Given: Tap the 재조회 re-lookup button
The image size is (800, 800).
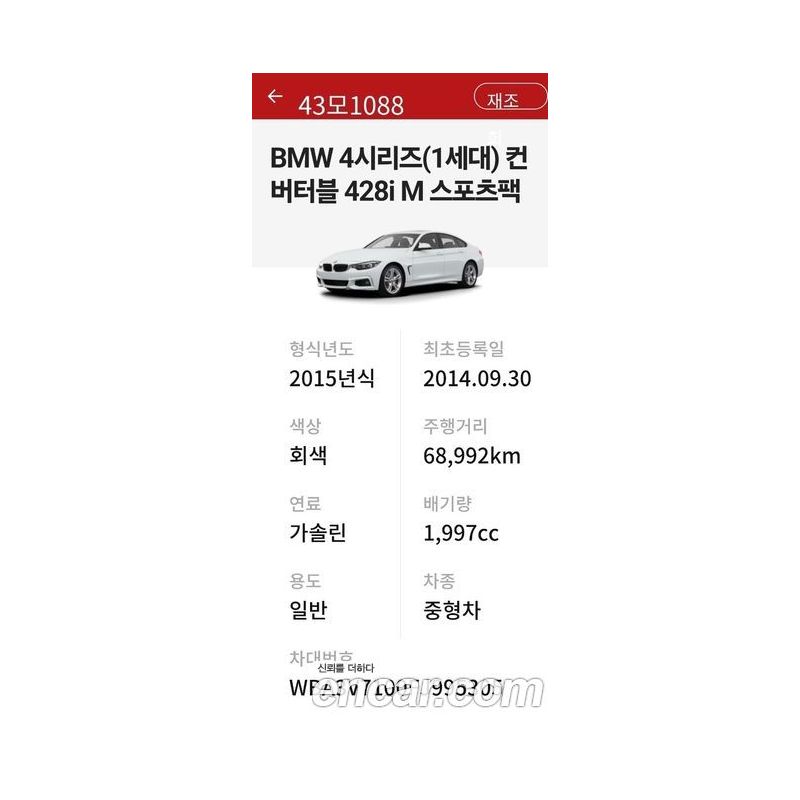Looking at the screenshot, I should pos(510,99).
